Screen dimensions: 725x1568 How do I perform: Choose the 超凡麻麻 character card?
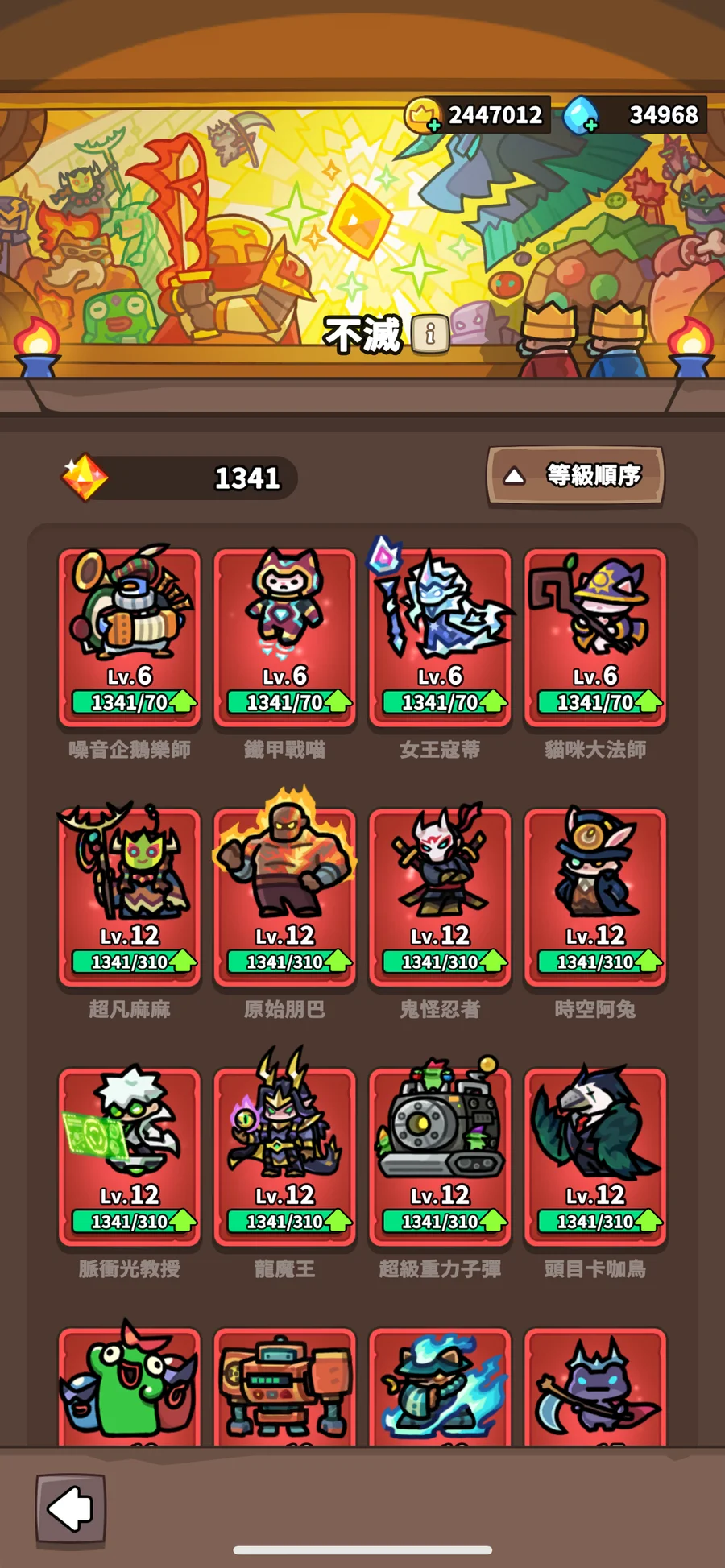129,896
